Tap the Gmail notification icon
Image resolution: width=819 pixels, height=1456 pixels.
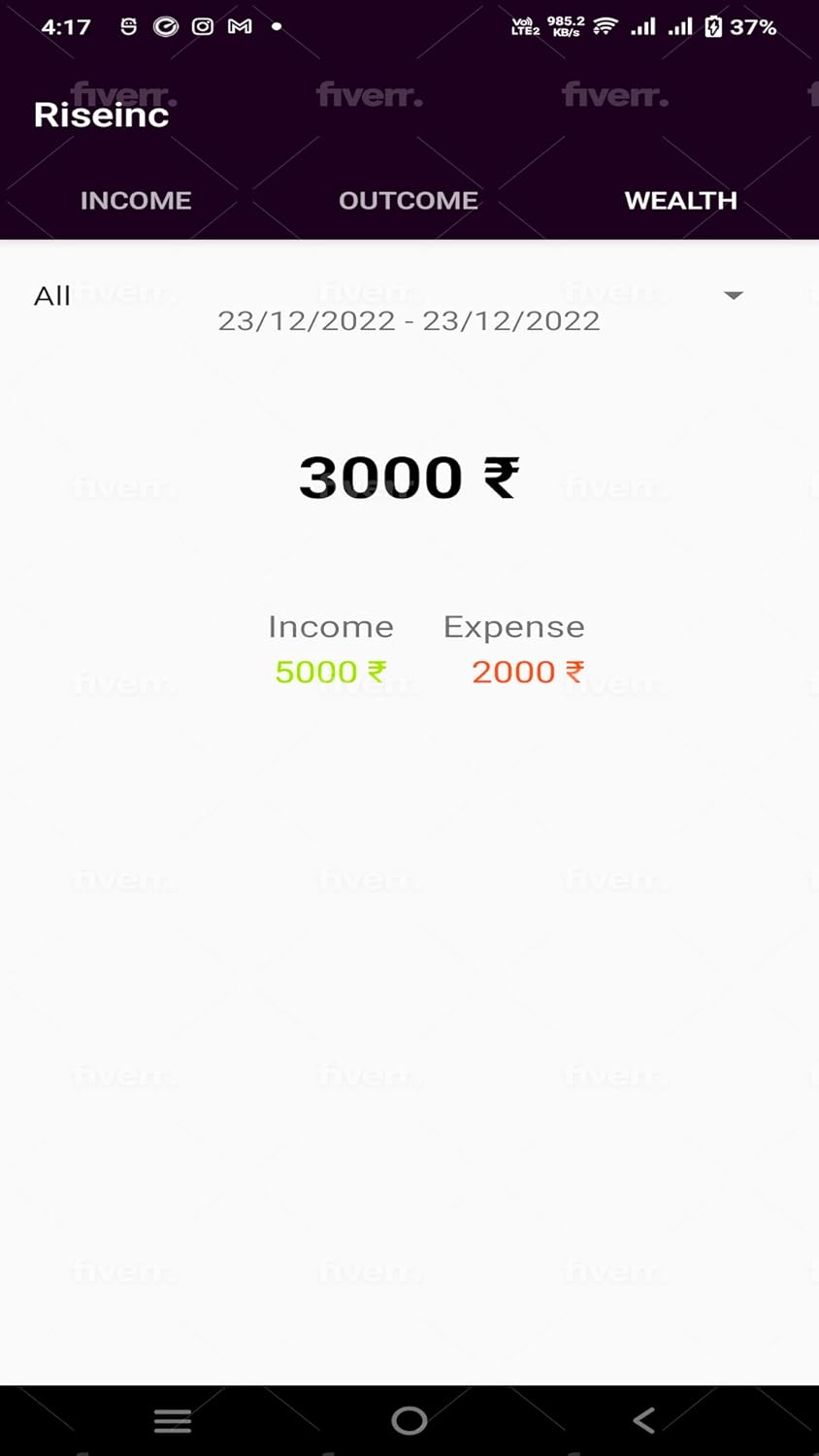238,26
